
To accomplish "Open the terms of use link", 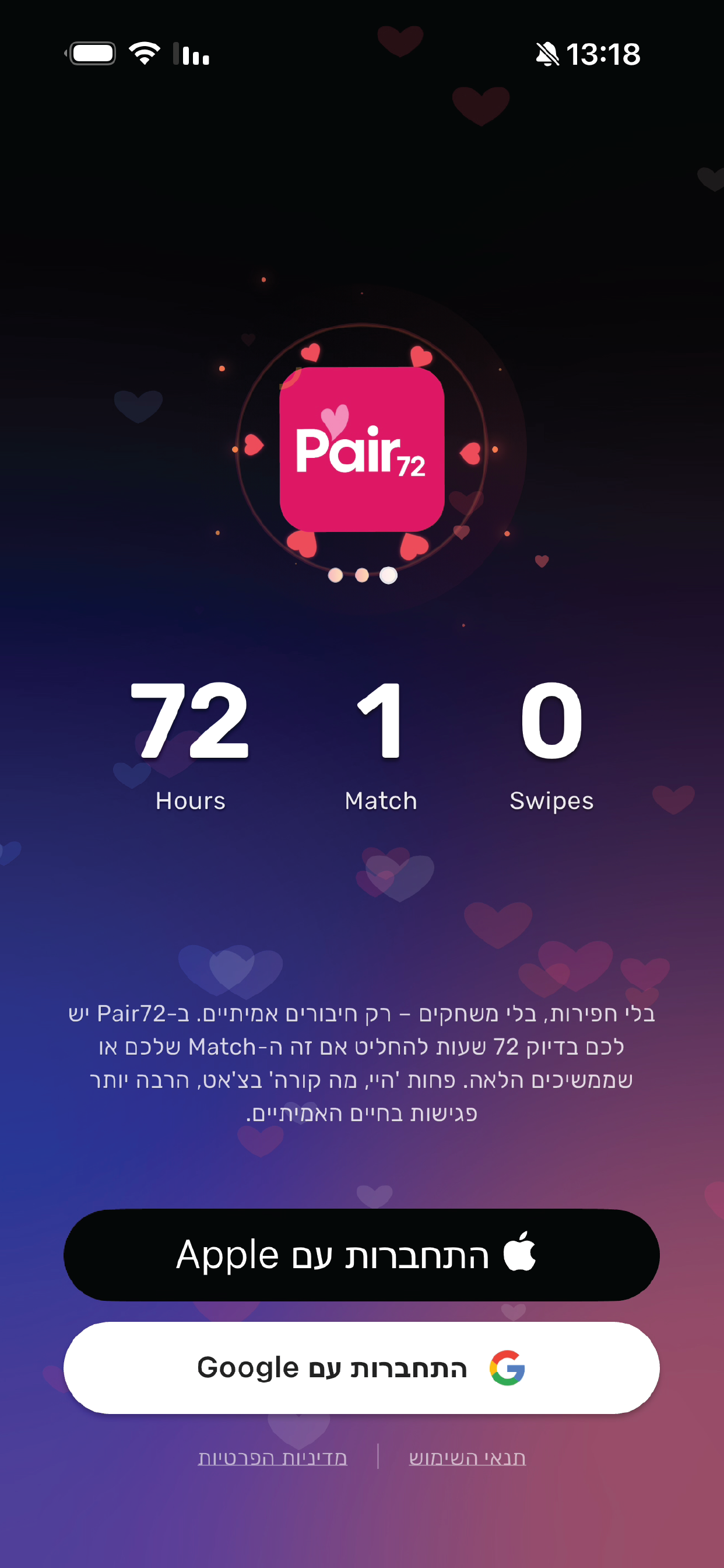I will tap(467, 1457).
